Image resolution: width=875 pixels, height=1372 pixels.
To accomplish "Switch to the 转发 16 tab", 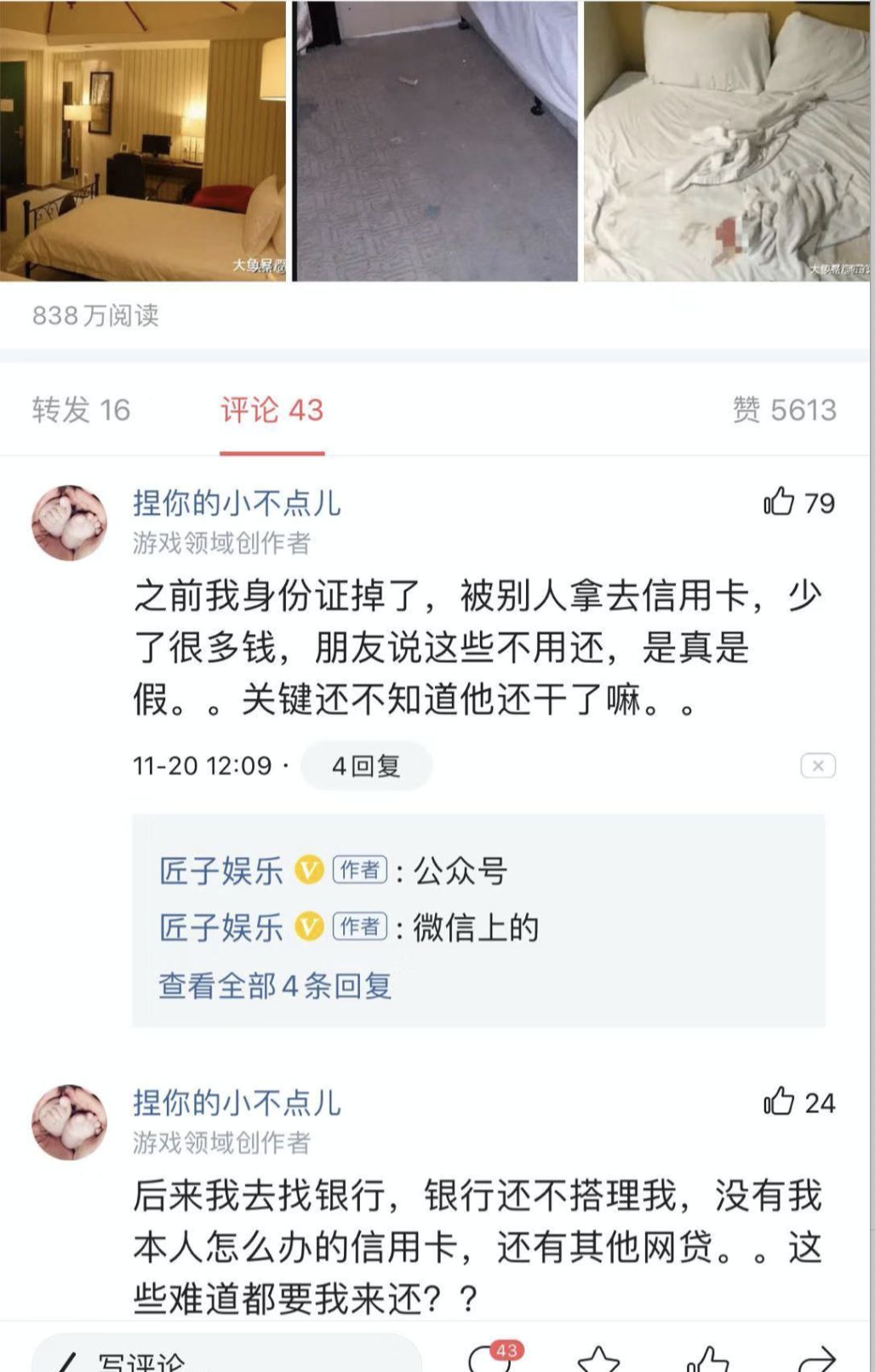I will tap(82, 410).
